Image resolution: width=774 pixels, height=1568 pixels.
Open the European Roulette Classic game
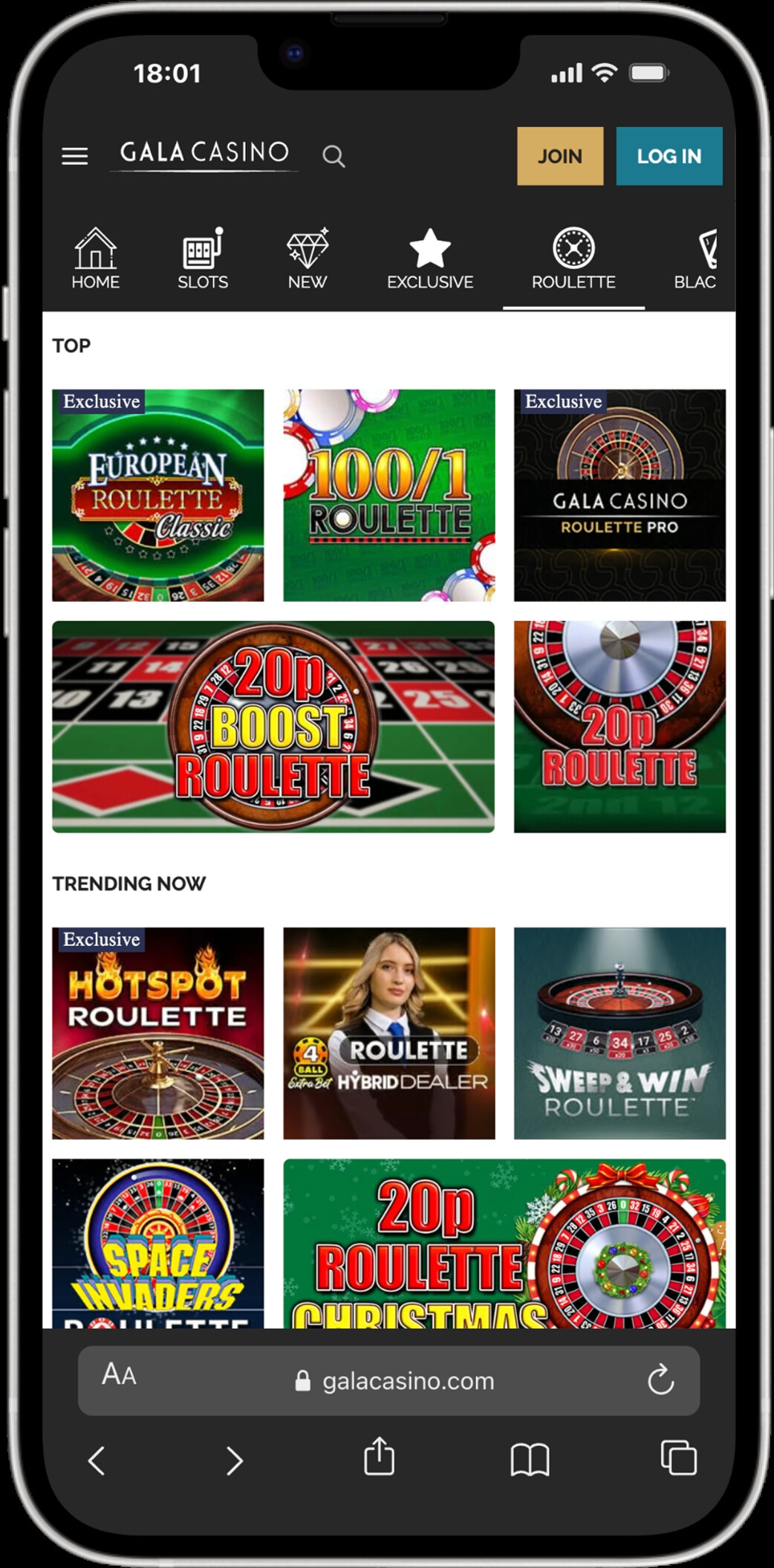(x=160, y=494)
